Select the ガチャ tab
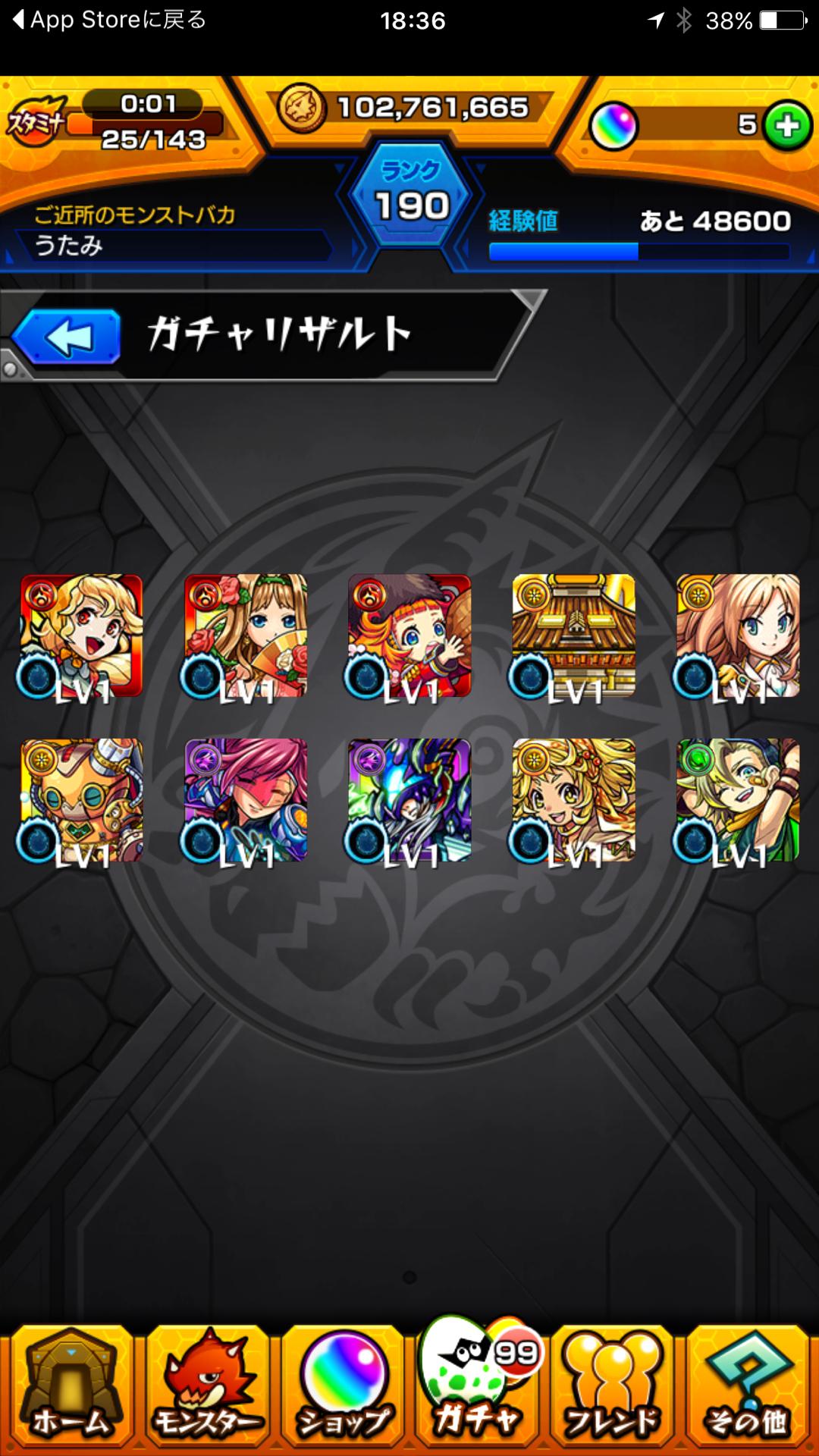819x1456 pixels. (478, 1386)
